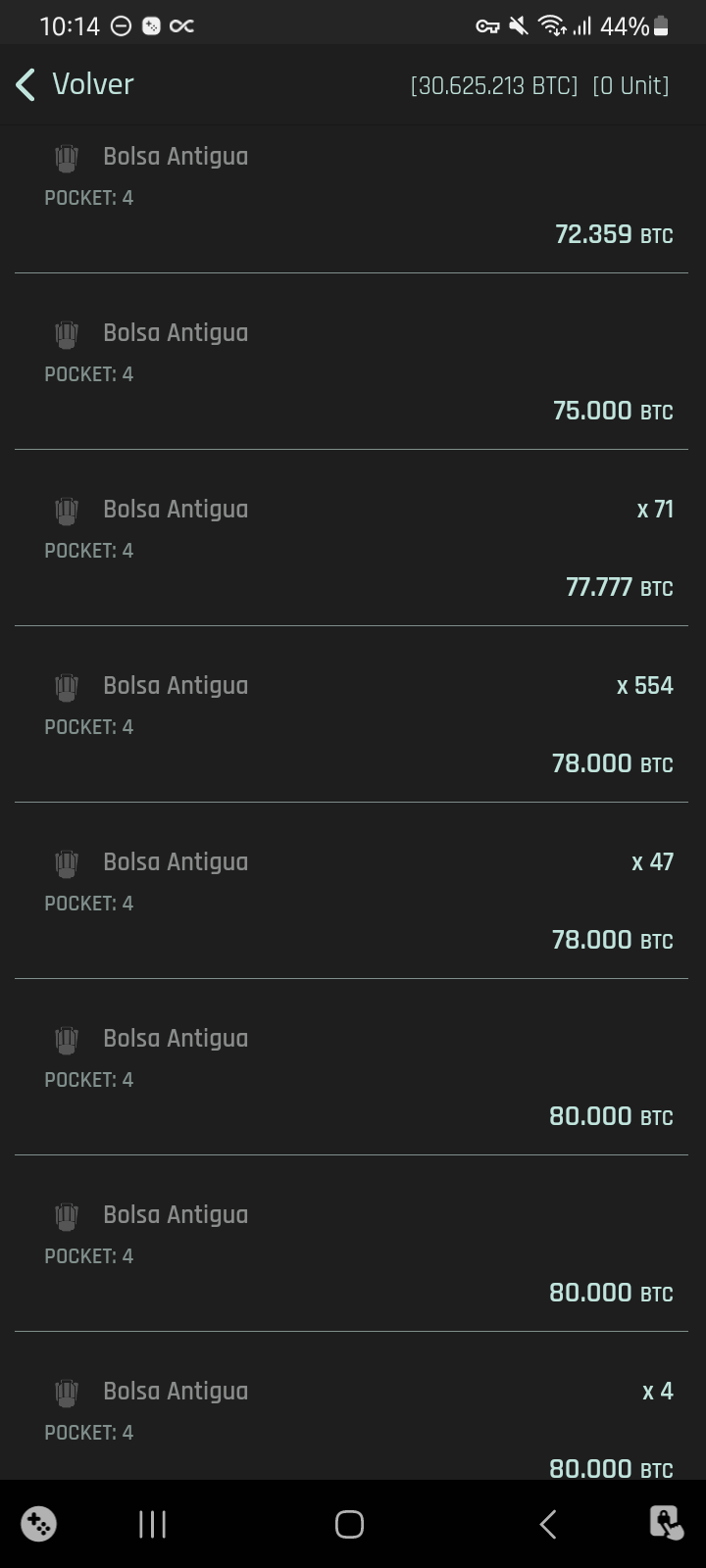The image size is (706, 1568).
Task: Open the Bolsa Antigua listing priced 72.359 BTC
Action: tap(351, 199)
